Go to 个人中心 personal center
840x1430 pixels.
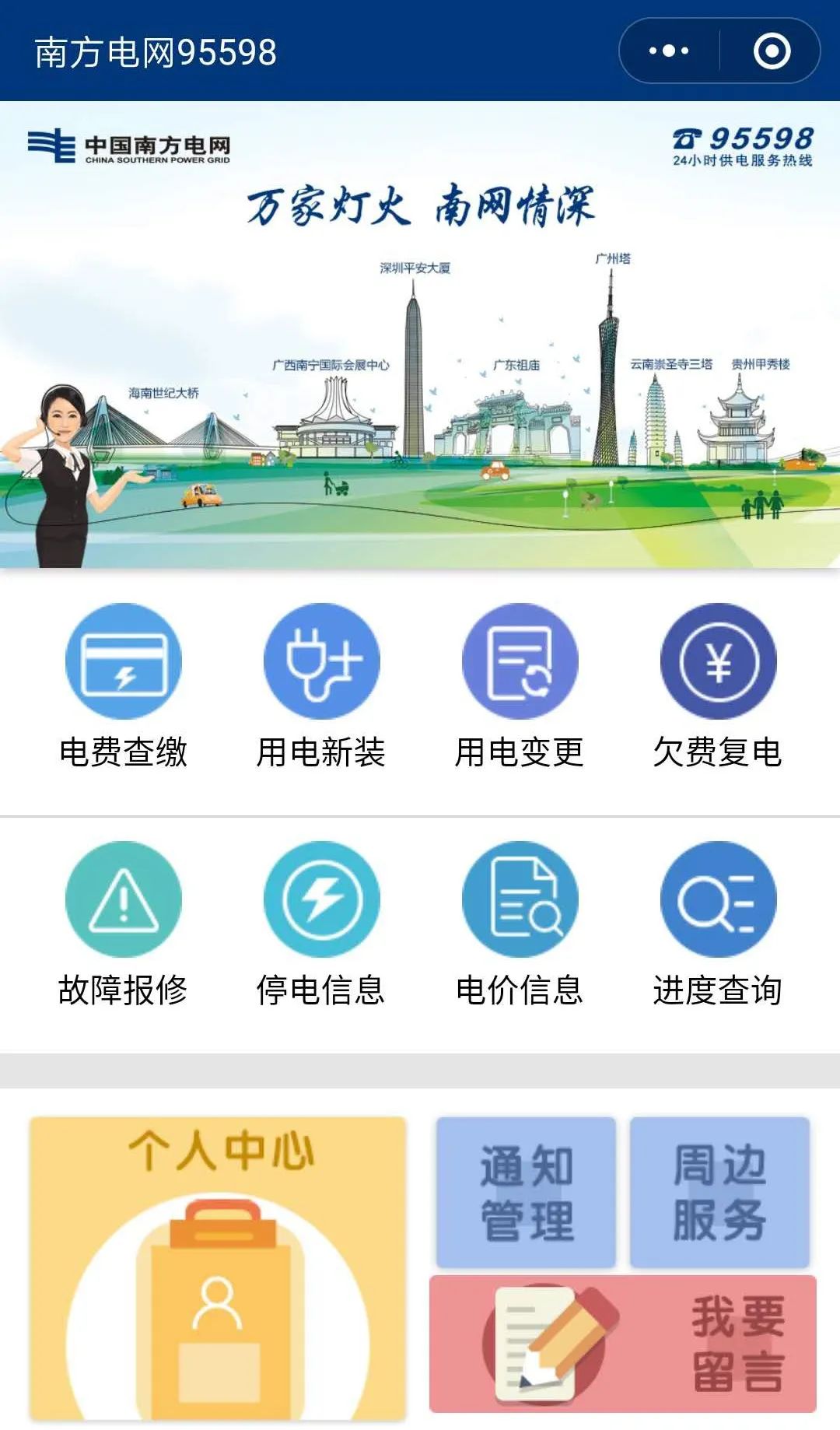point(218,1269)
